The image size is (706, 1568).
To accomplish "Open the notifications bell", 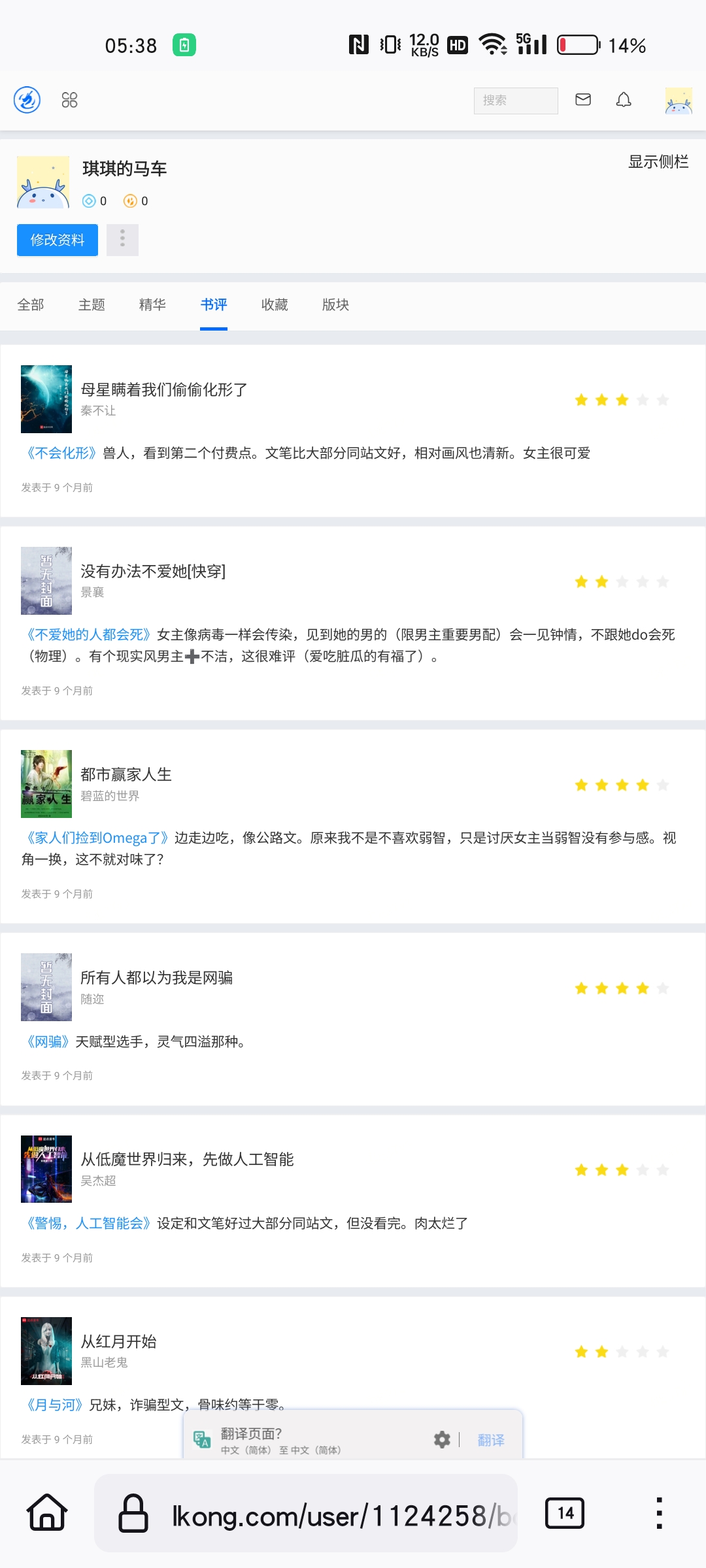I will 624,99.
